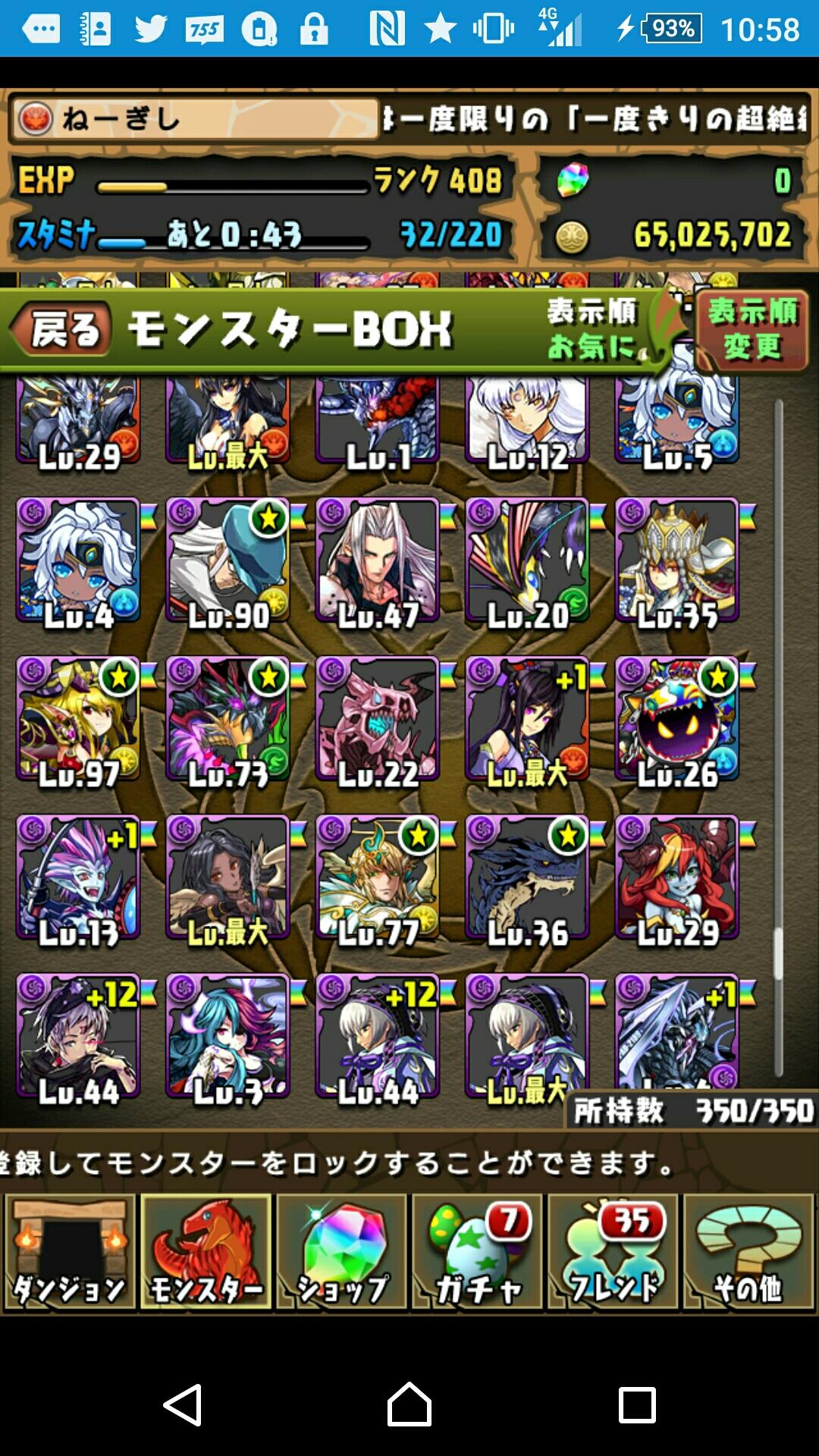Go to Android home screen
This screenshot has width=819, height=1456.
click(x=409, y=1404)
